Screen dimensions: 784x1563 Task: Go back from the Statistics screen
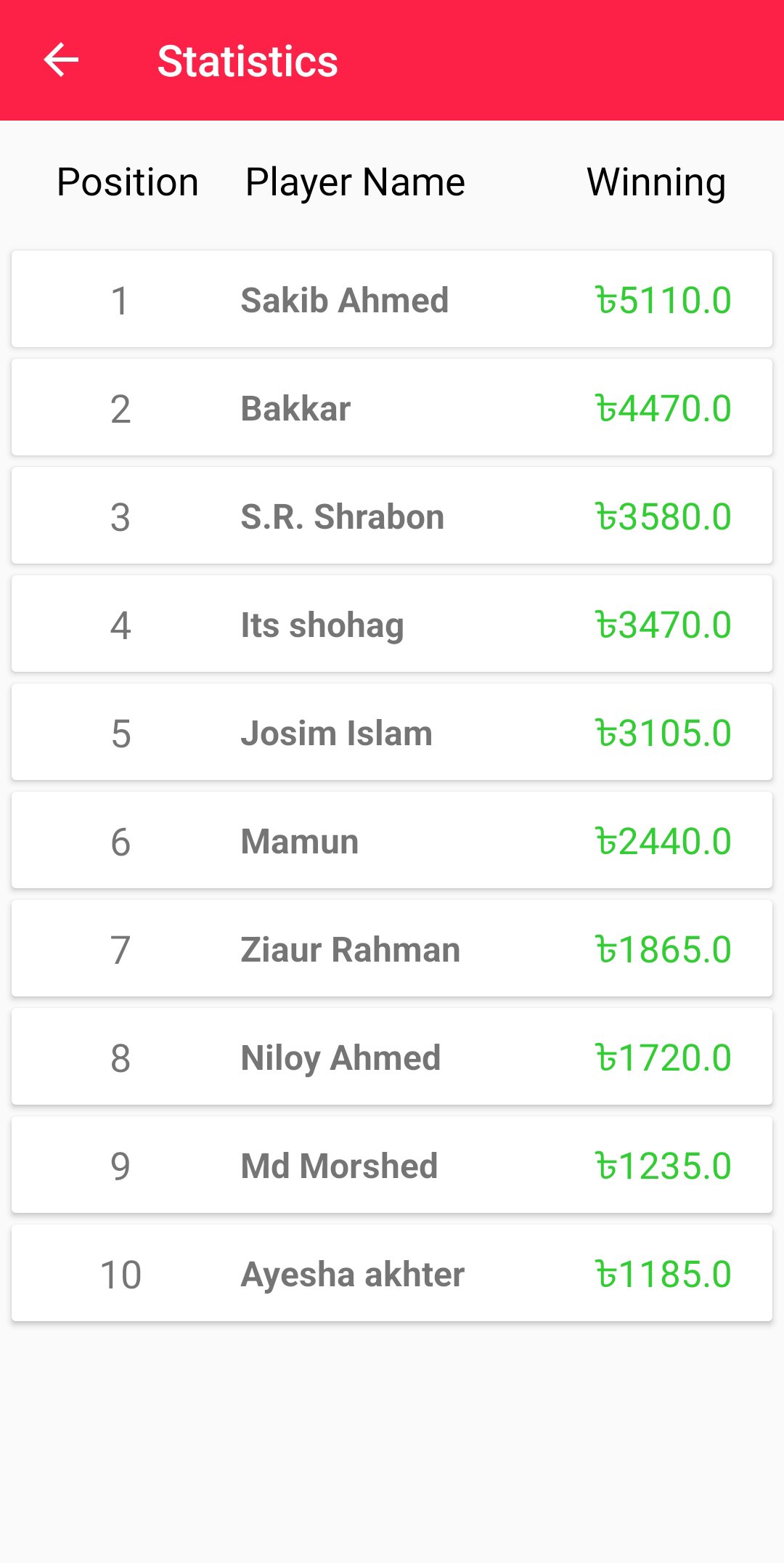pos(61,60)
